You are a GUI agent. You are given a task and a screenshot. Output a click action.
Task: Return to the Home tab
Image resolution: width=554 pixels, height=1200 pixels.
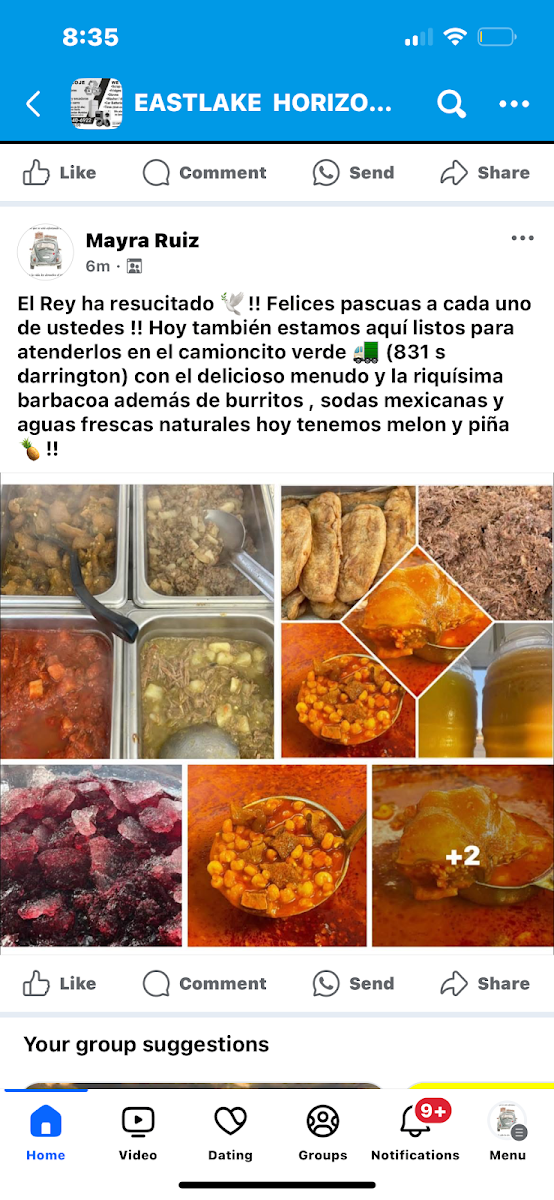pyautogui.click(x=46, y=1132)
